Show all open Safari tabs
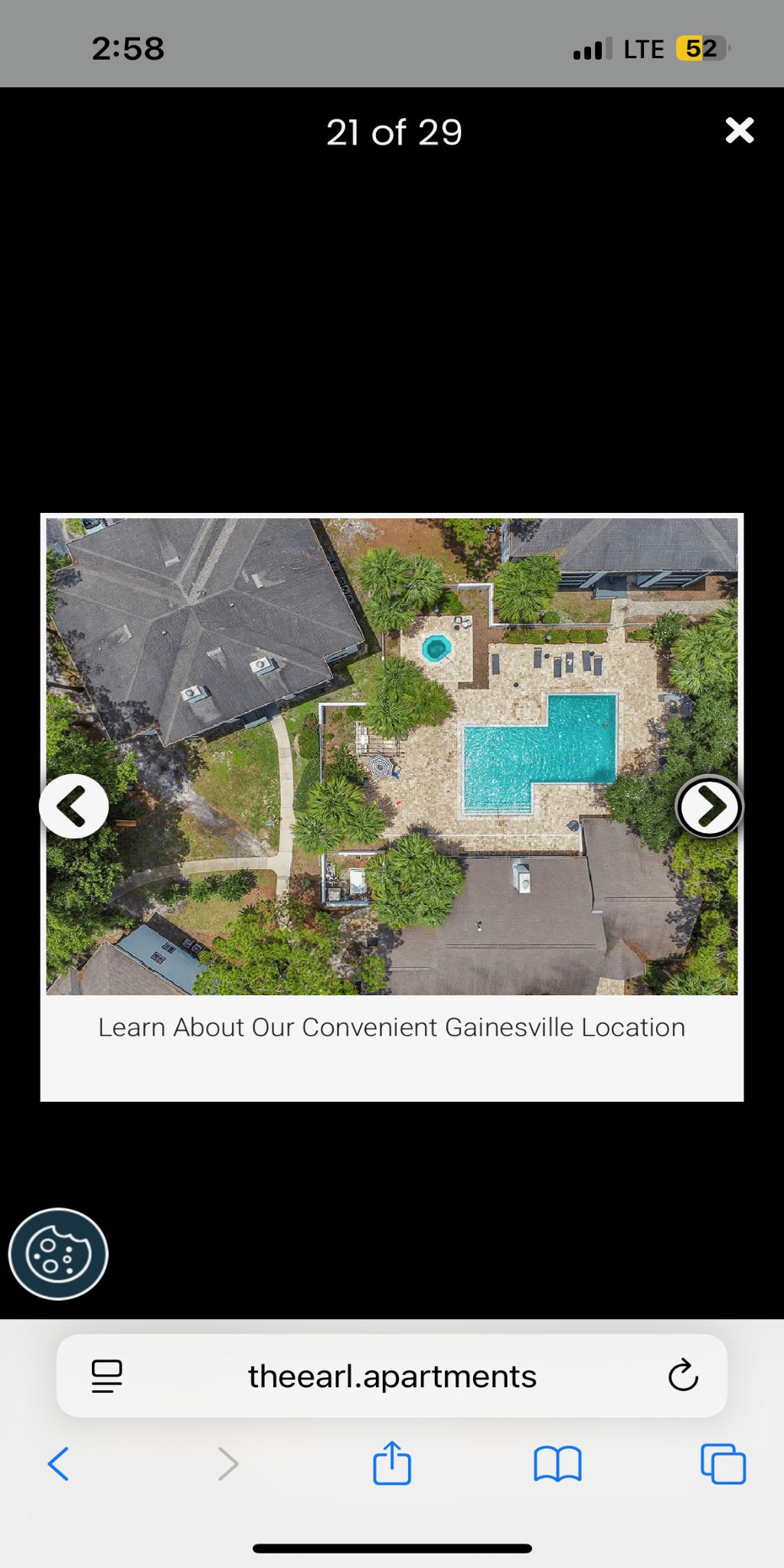This screenshot has width=784, height=1568. (x=723, y=1464)
